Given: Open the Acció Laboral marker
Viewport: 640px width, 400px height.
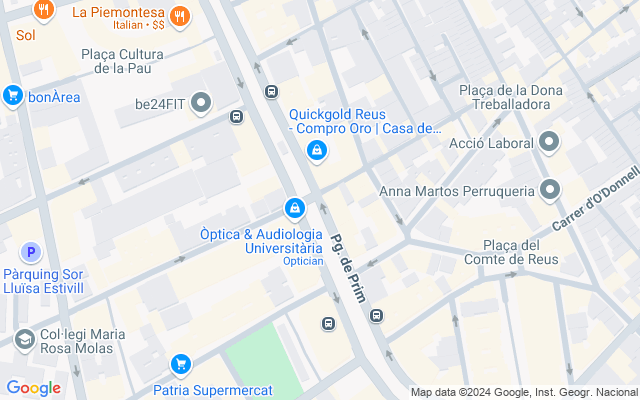Looking at the screenshot, I should pos(548,142).
